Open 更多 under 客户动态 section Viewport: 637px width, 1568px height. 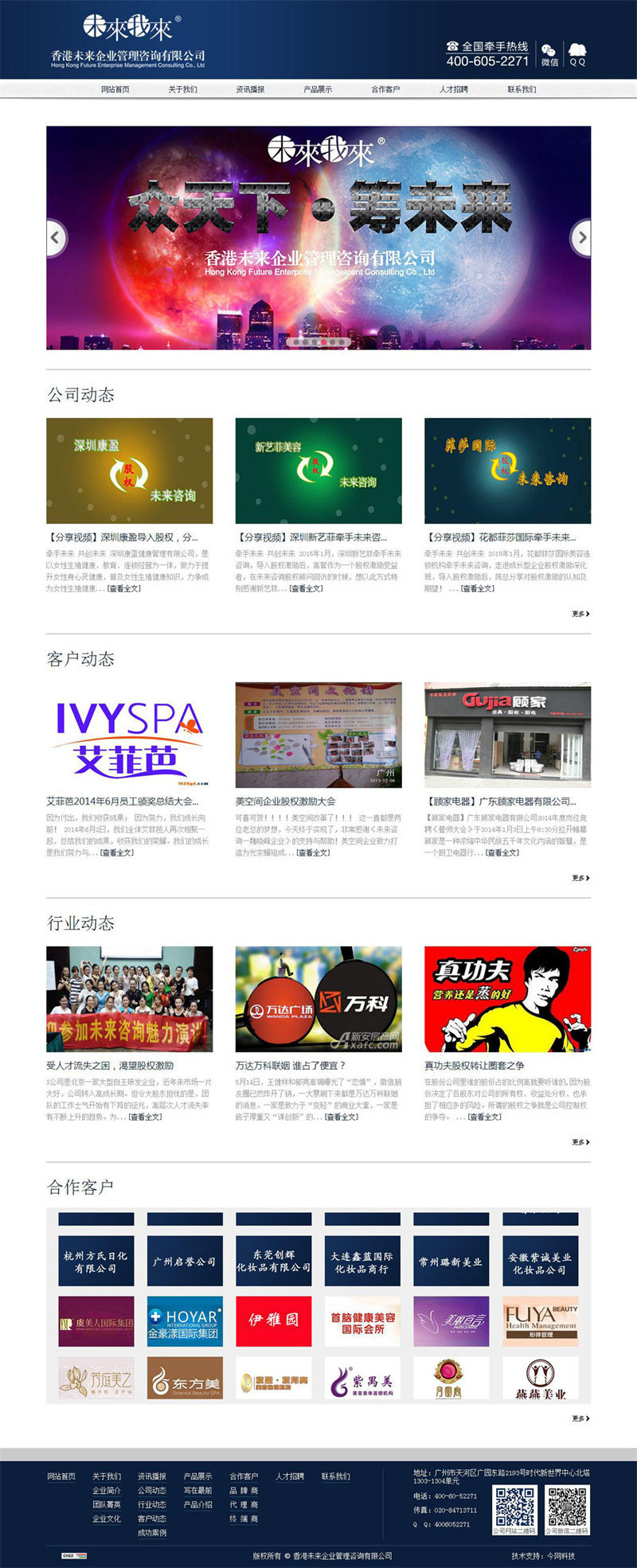(x=580, y=878)
